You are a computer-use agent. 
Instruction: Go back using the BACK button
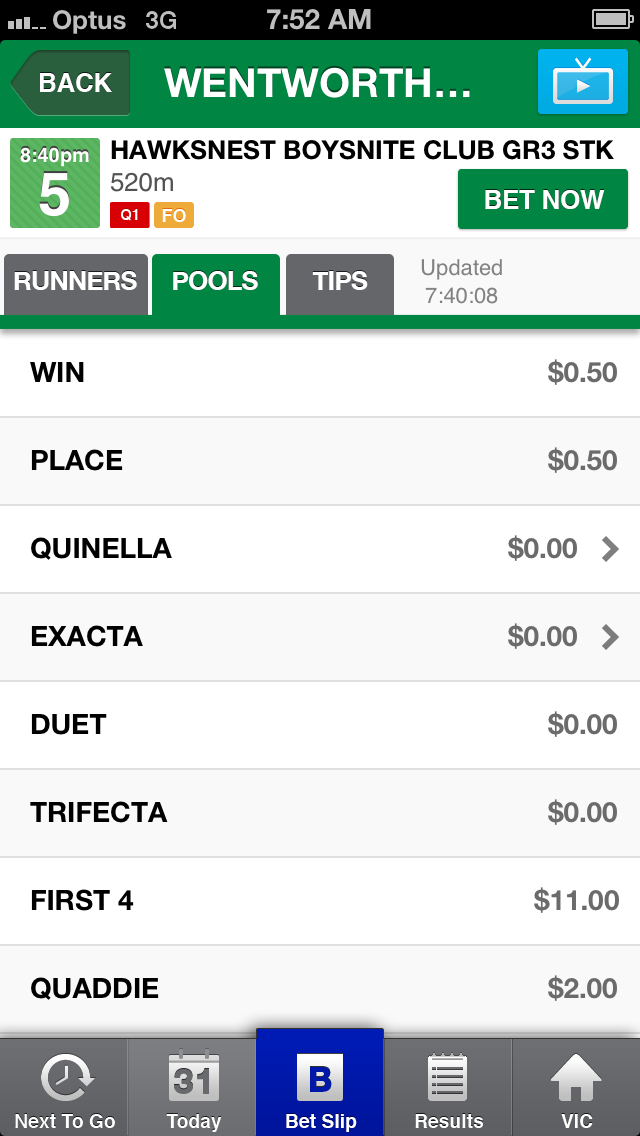[70, 83]
